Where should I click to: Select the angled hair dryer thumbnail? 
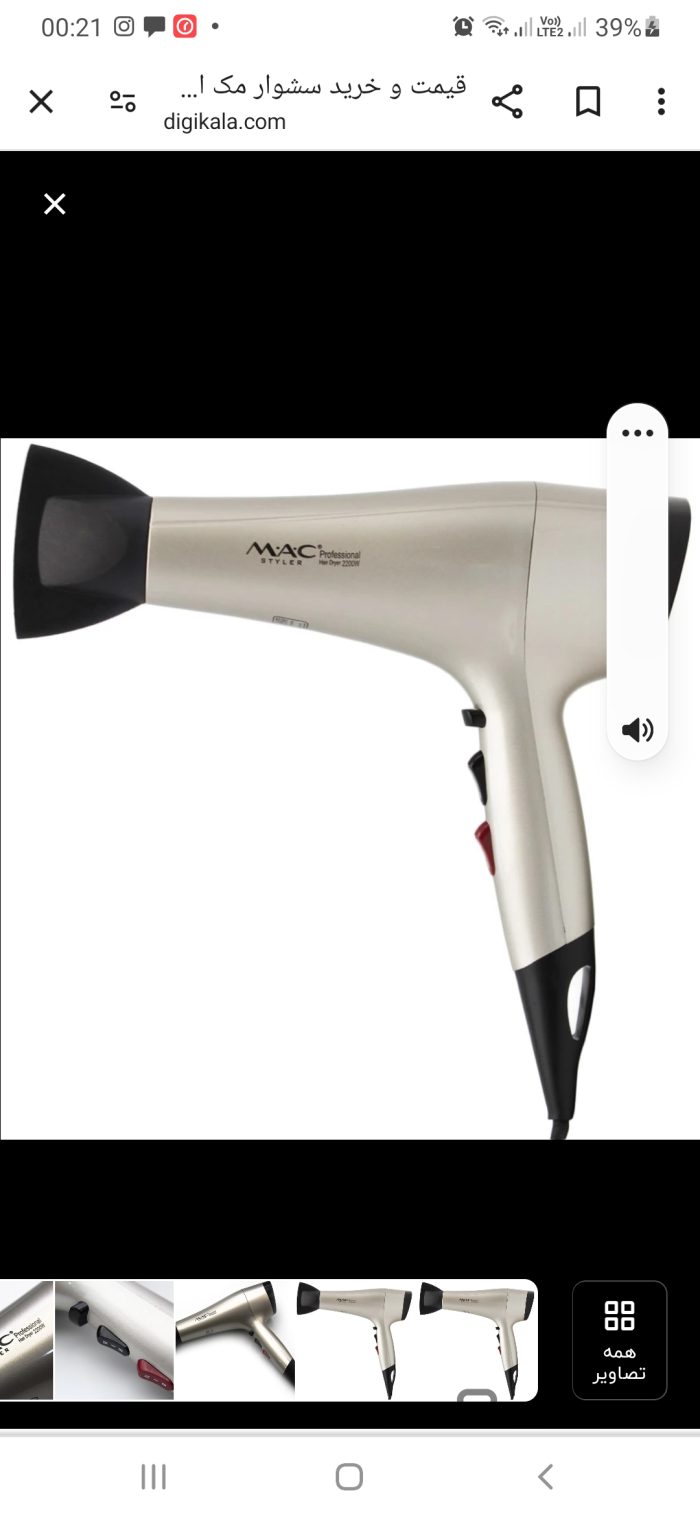pos(235,1340)
